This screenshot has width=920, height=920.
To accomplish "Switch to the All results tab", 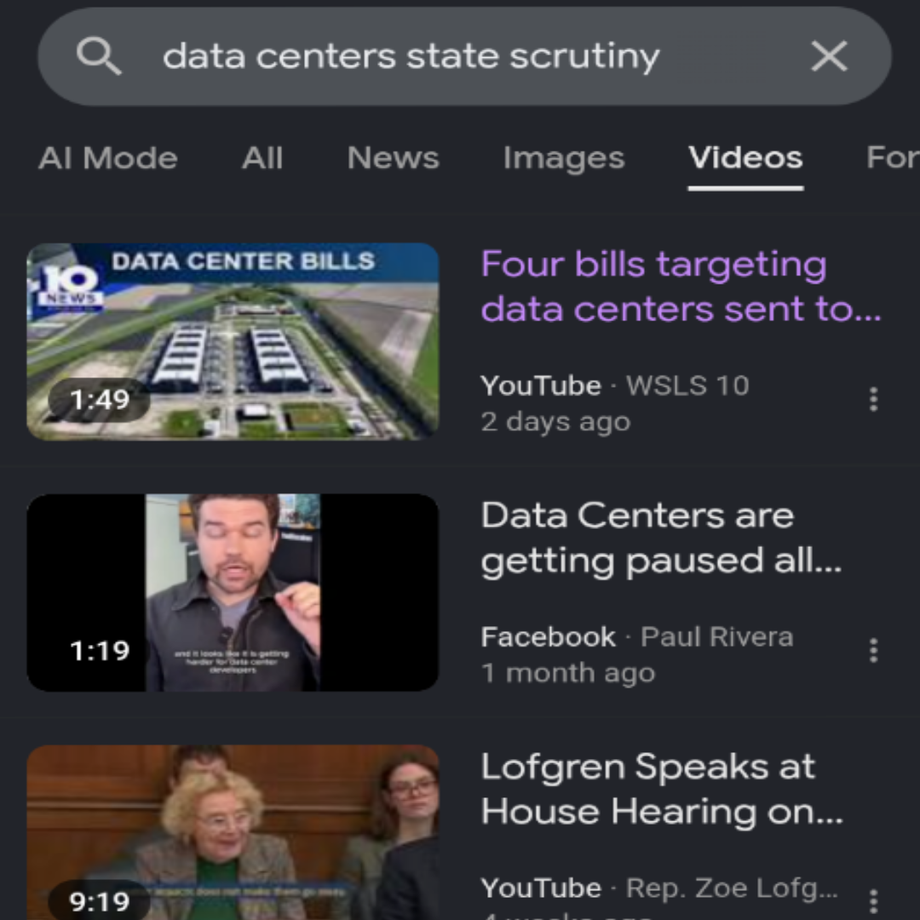I will [262, 158].
